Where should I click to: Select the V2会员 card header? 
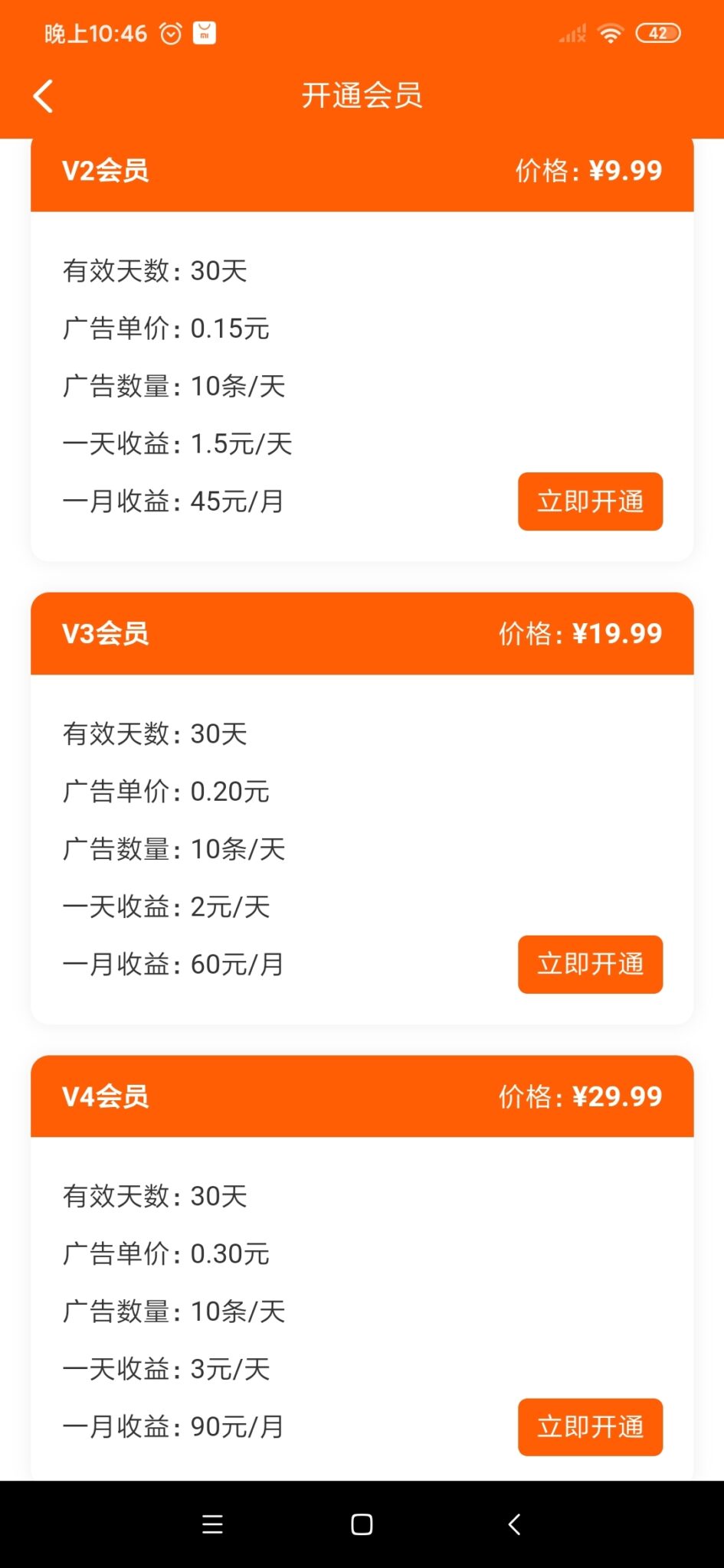point(107,170)
